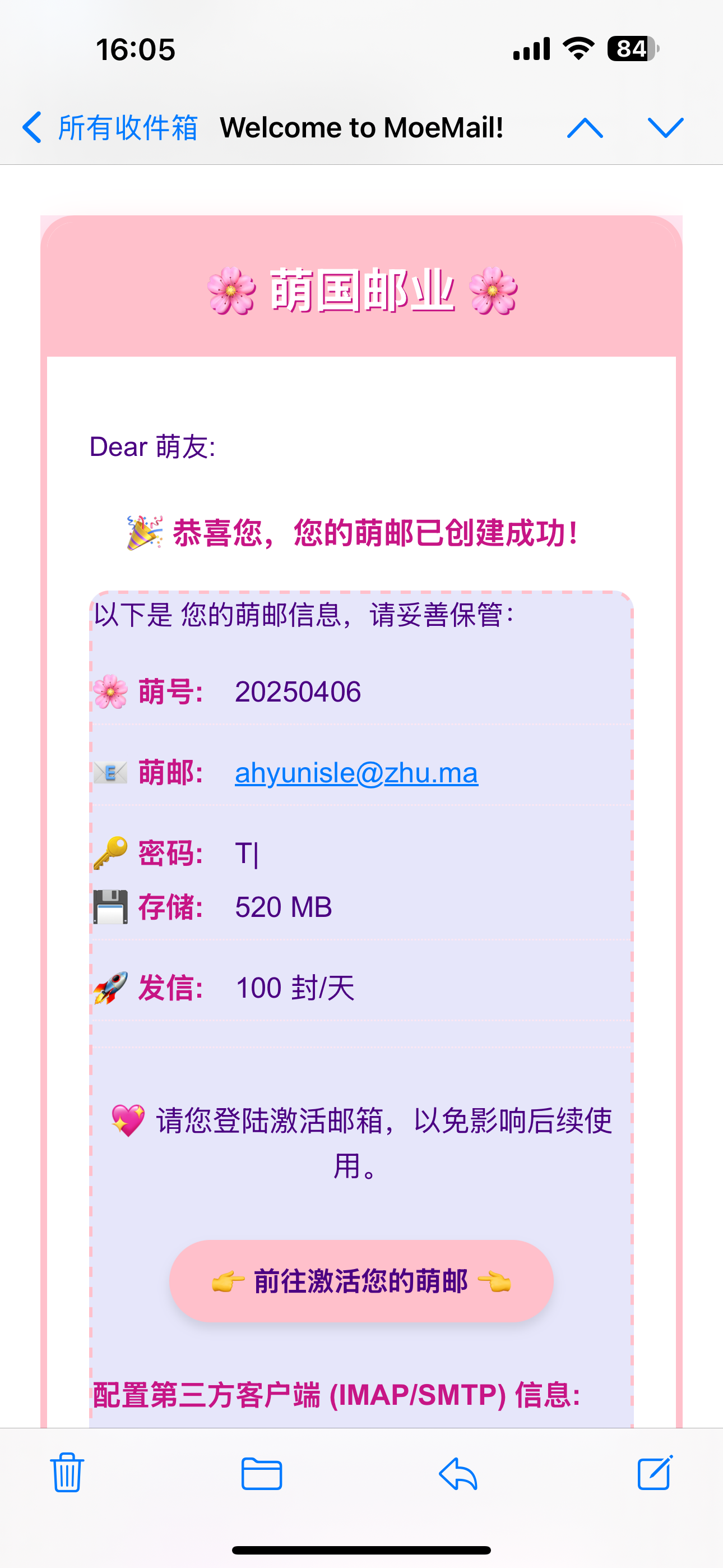Open the ahyunisle@zhu.ma email link
This screenshot has height=1568, width=723.
click(x=356, y=773)
